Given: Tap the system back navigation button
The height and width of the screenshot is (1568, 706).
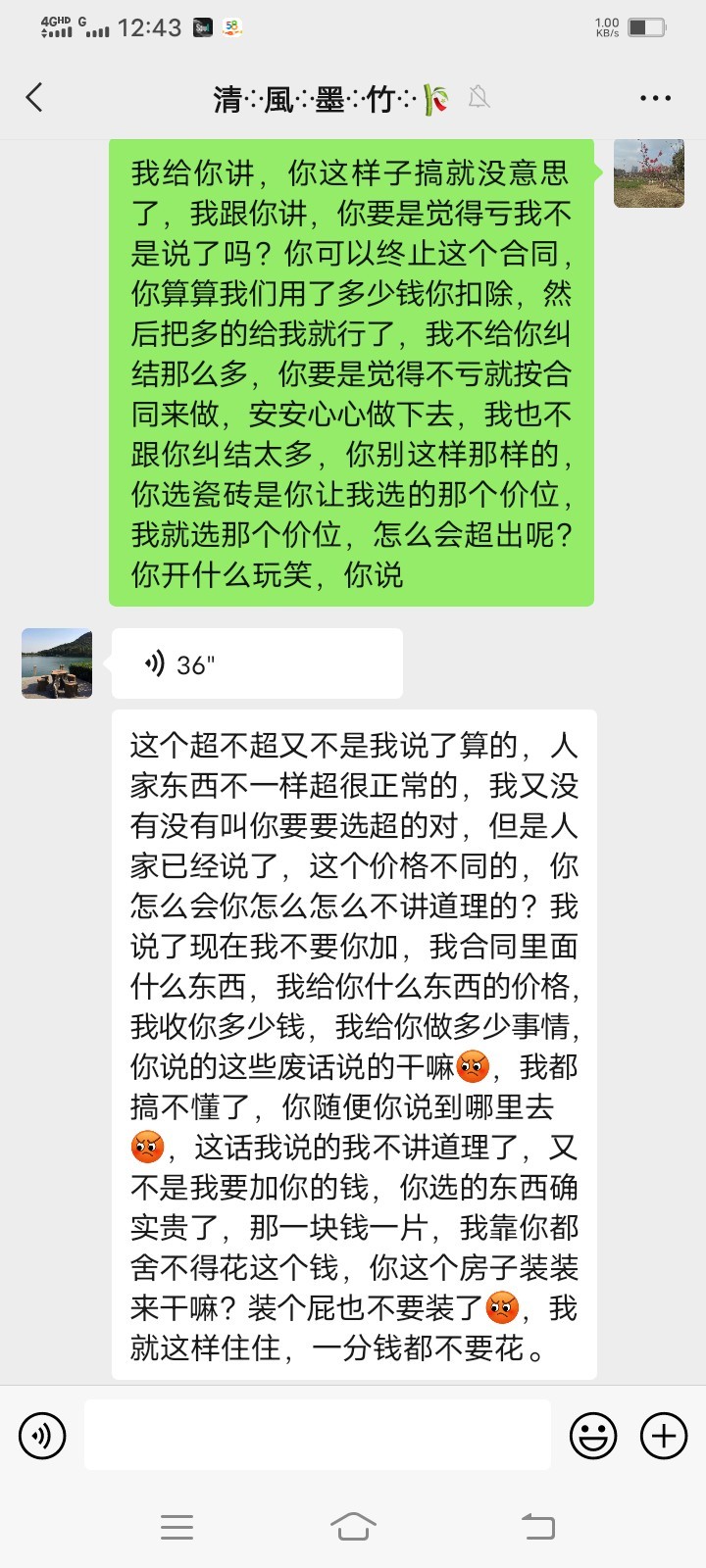Looking at the screenshot, I should [x=537, y=1526].
